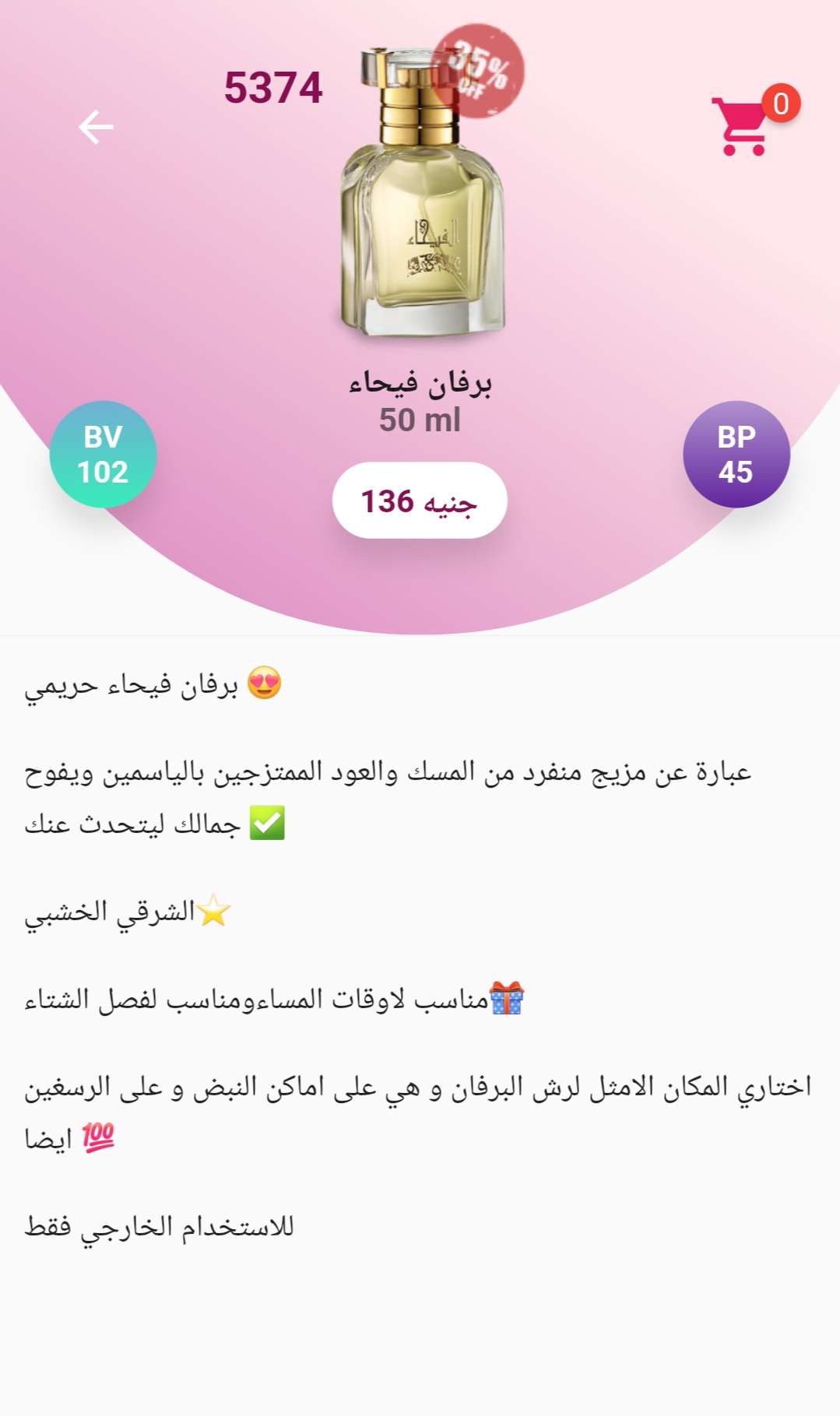This screenshot has width=840, height=1416.
Task: Go back using the white arrow
Action: [97, 127]
